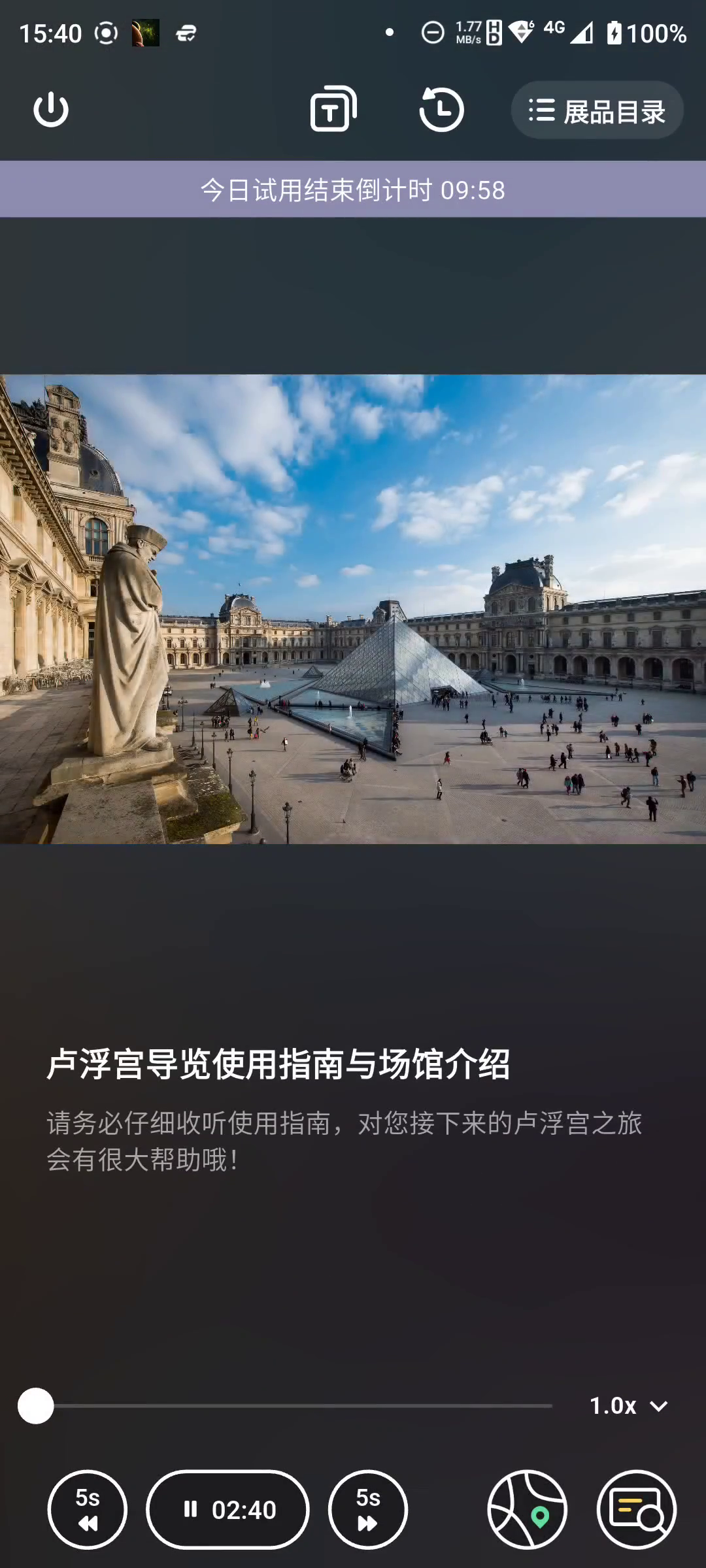Image resolution: width=706 pixels, height=1568 pixels.
Task: Open the map location icon
Action: click(527, 1509)
